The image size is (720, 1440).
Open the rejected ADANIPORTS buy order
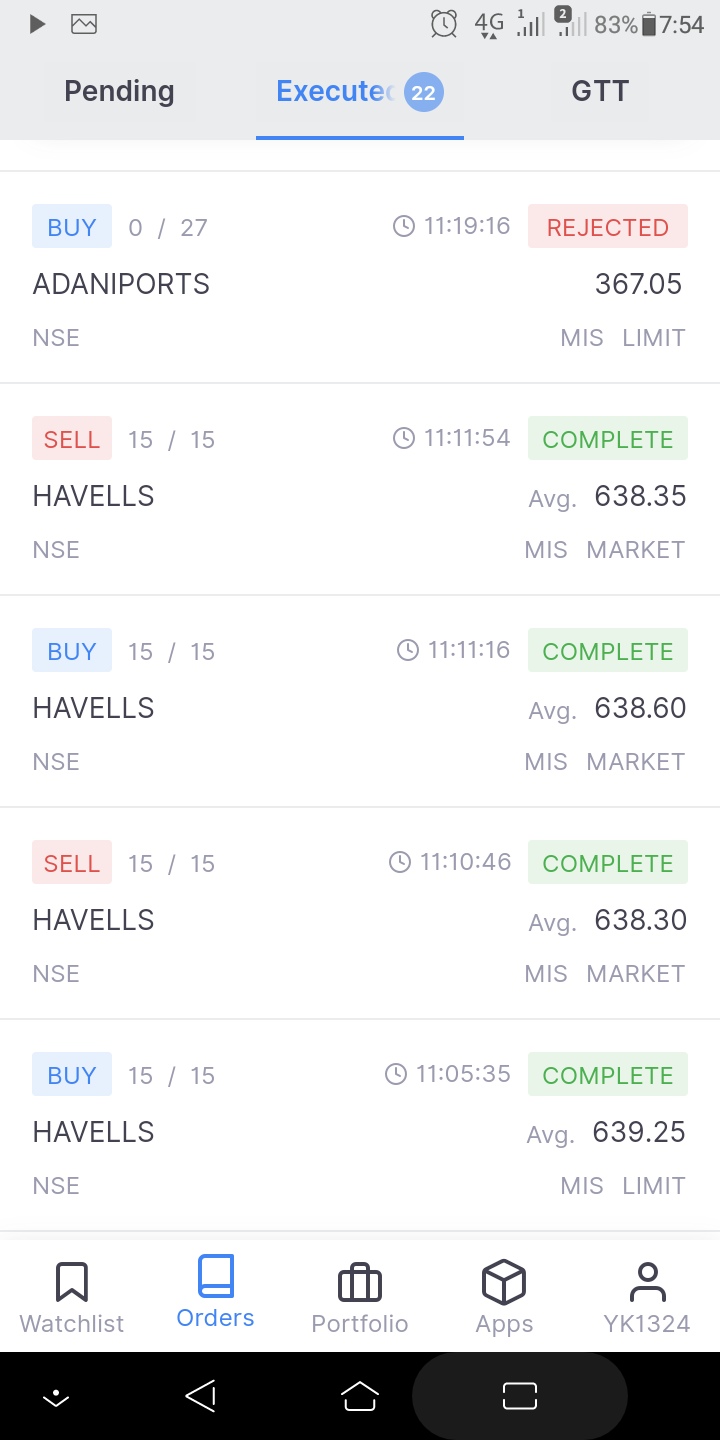[x=360, y=282]
